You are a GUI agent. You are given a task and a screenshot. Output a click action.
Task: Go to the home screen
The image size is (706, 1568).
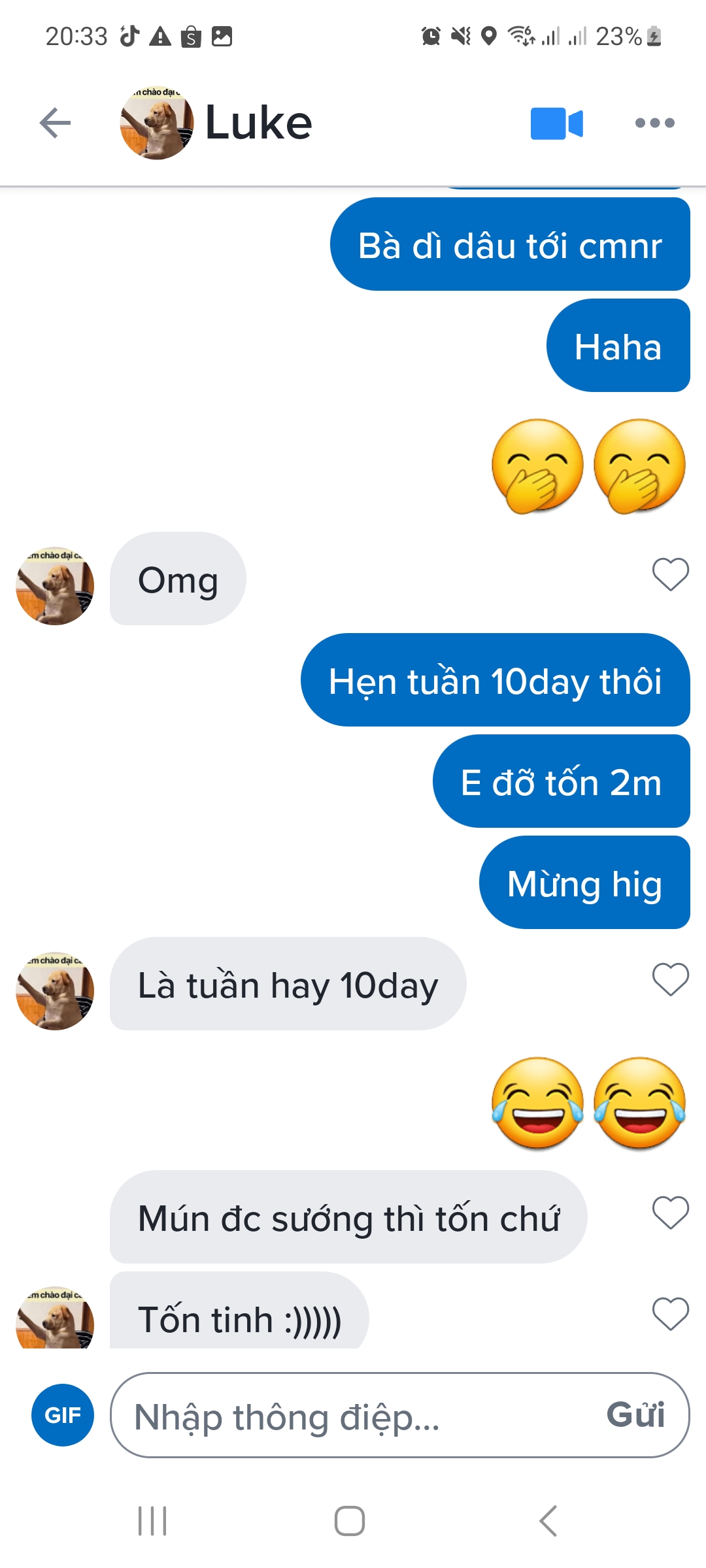(350, 1521)
